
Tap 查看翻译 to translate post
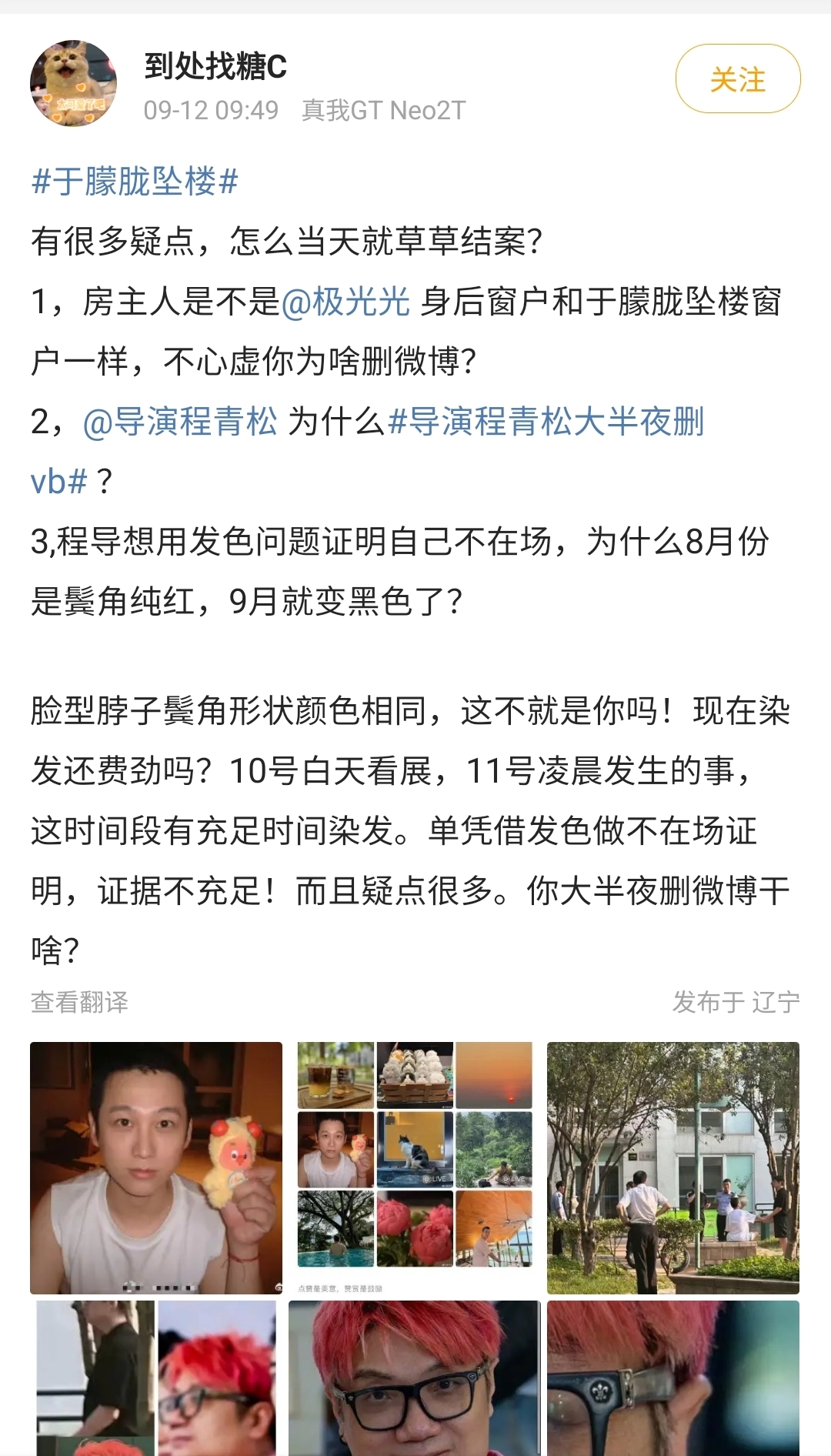[x=79, y=1002]
